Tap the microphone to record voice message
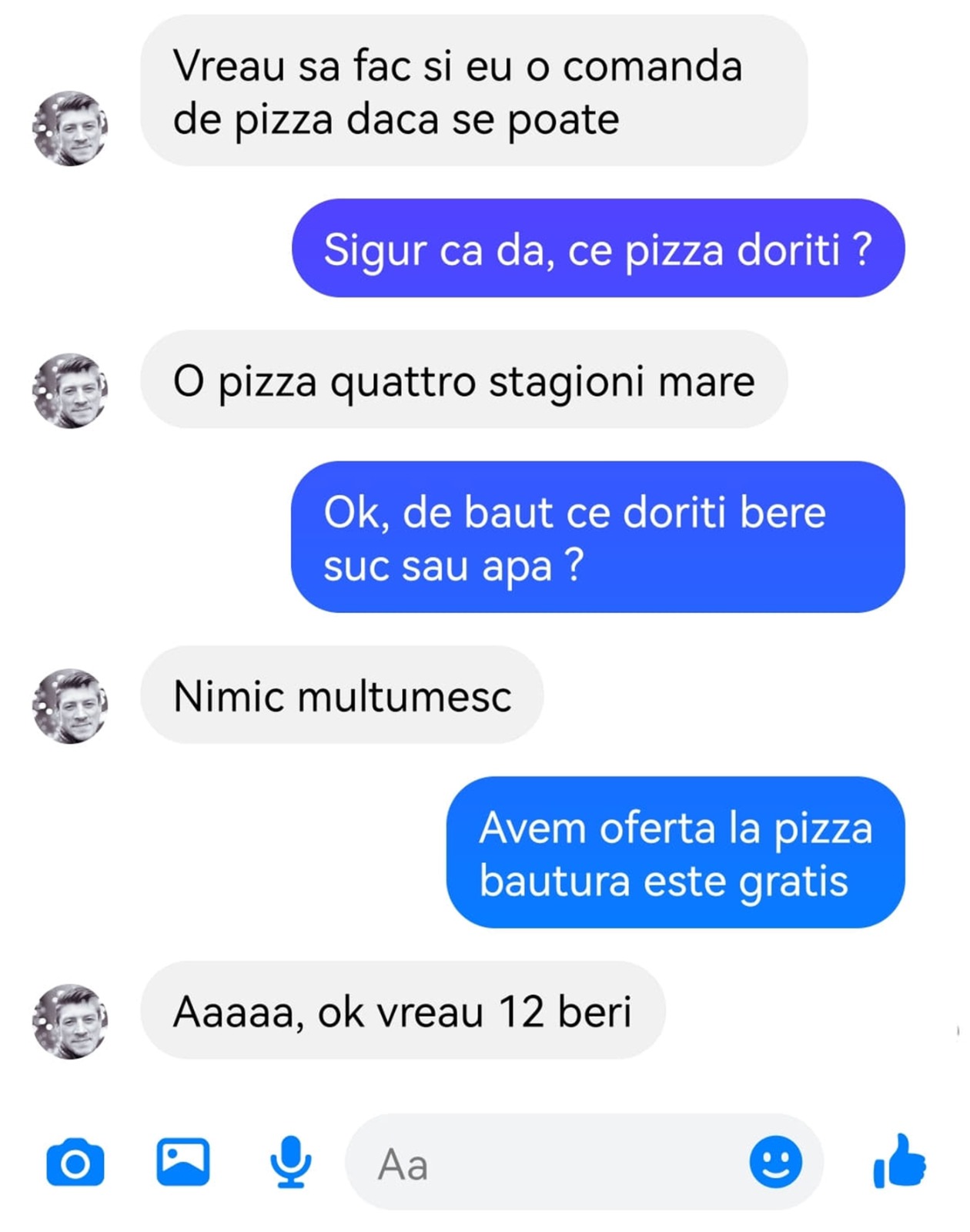This screenshot has height=1232, width=970. [290, 1161]
